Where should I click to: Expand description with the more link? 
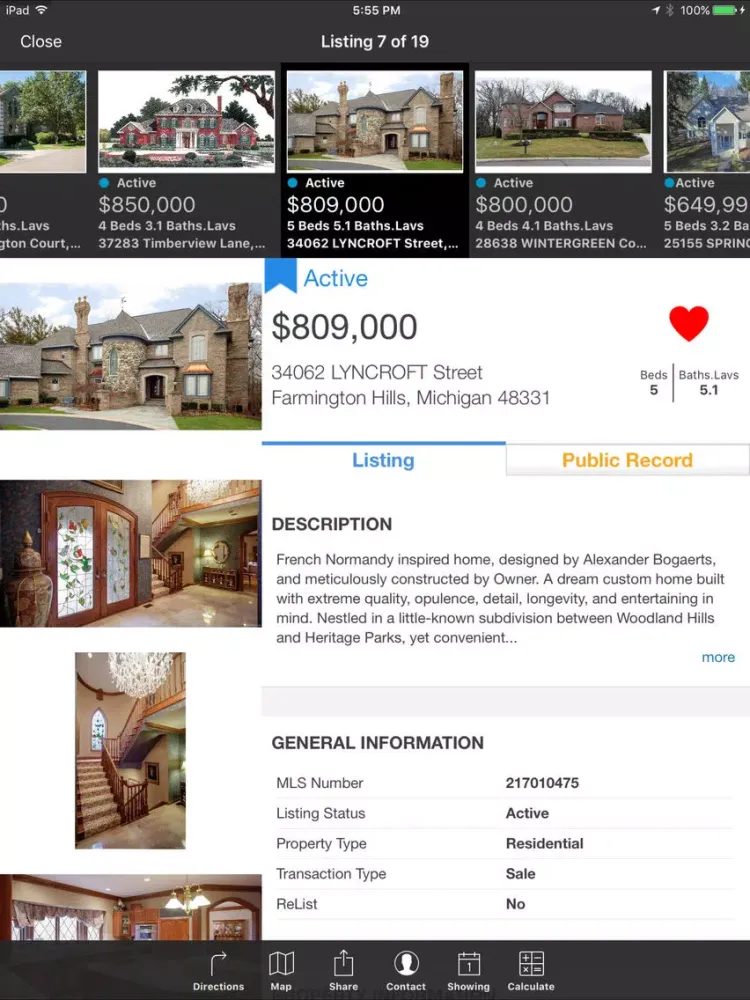click(718, 657)
